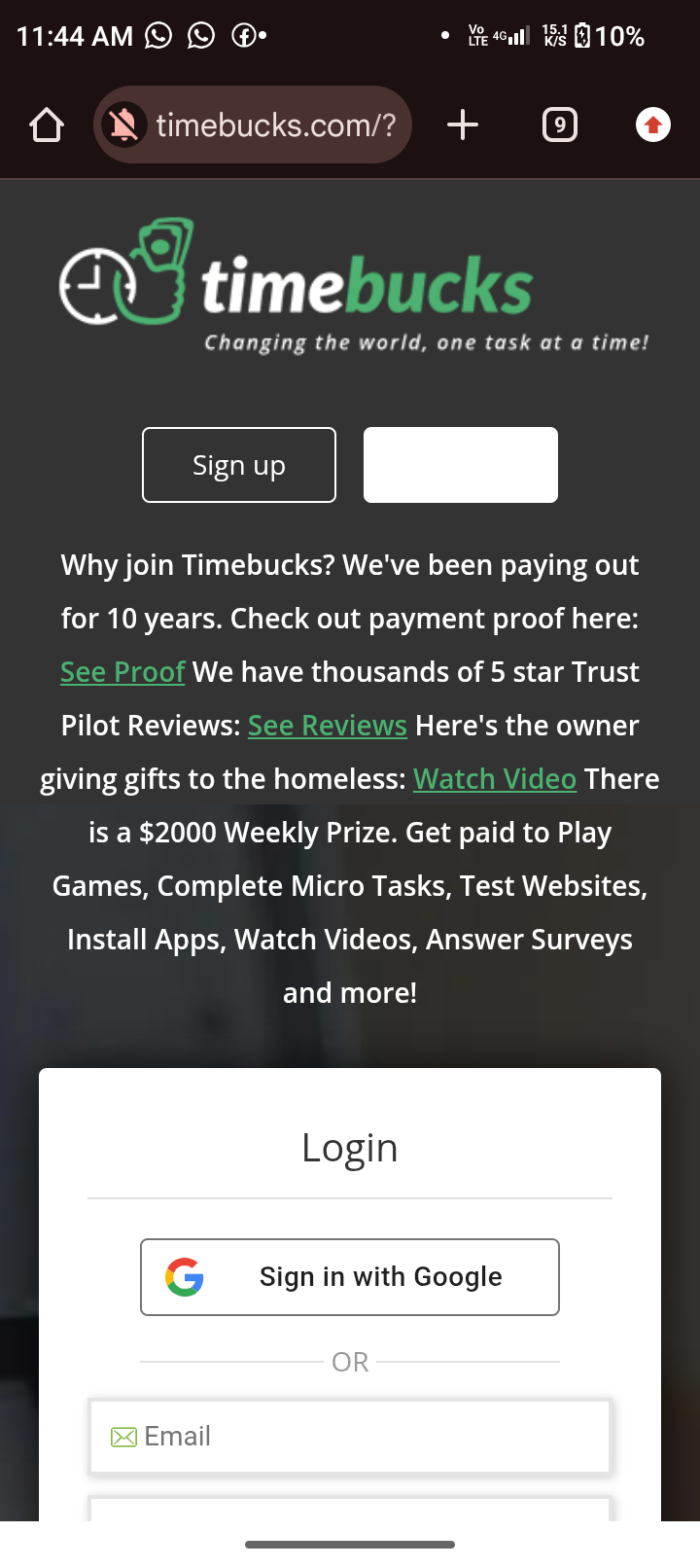Select the Email input field
This screenshot has width=700, height=1568.
350,1437
